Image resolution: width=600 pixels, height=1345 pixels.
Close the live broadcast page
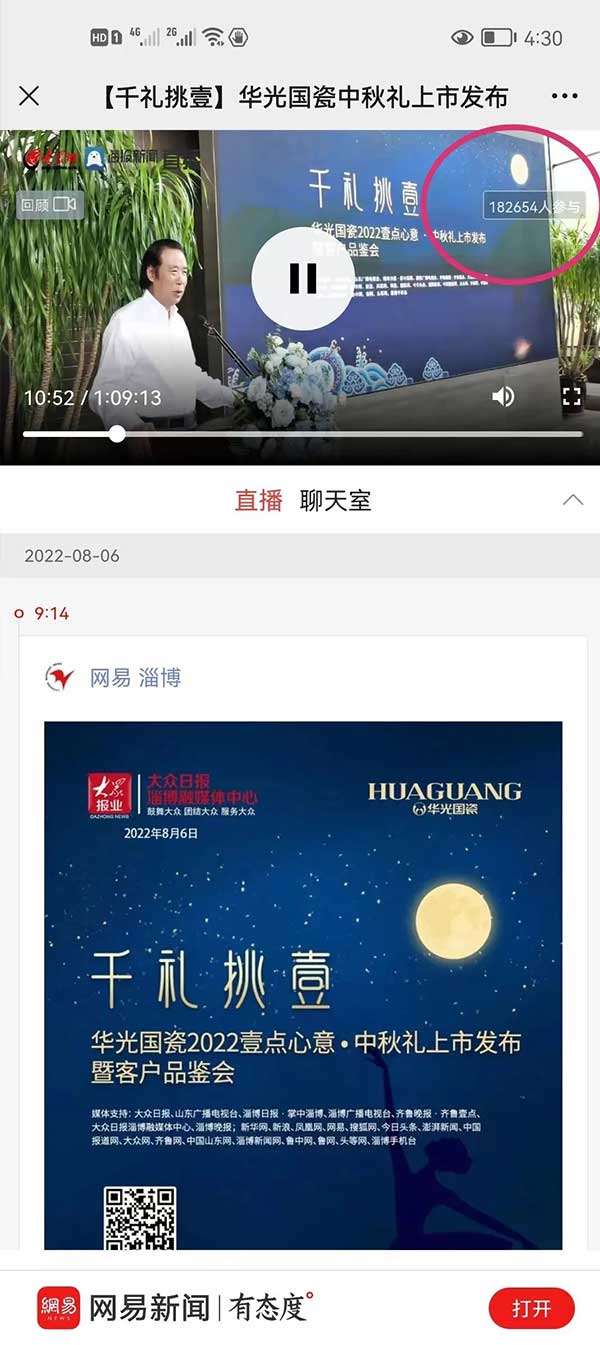(29, 96)
